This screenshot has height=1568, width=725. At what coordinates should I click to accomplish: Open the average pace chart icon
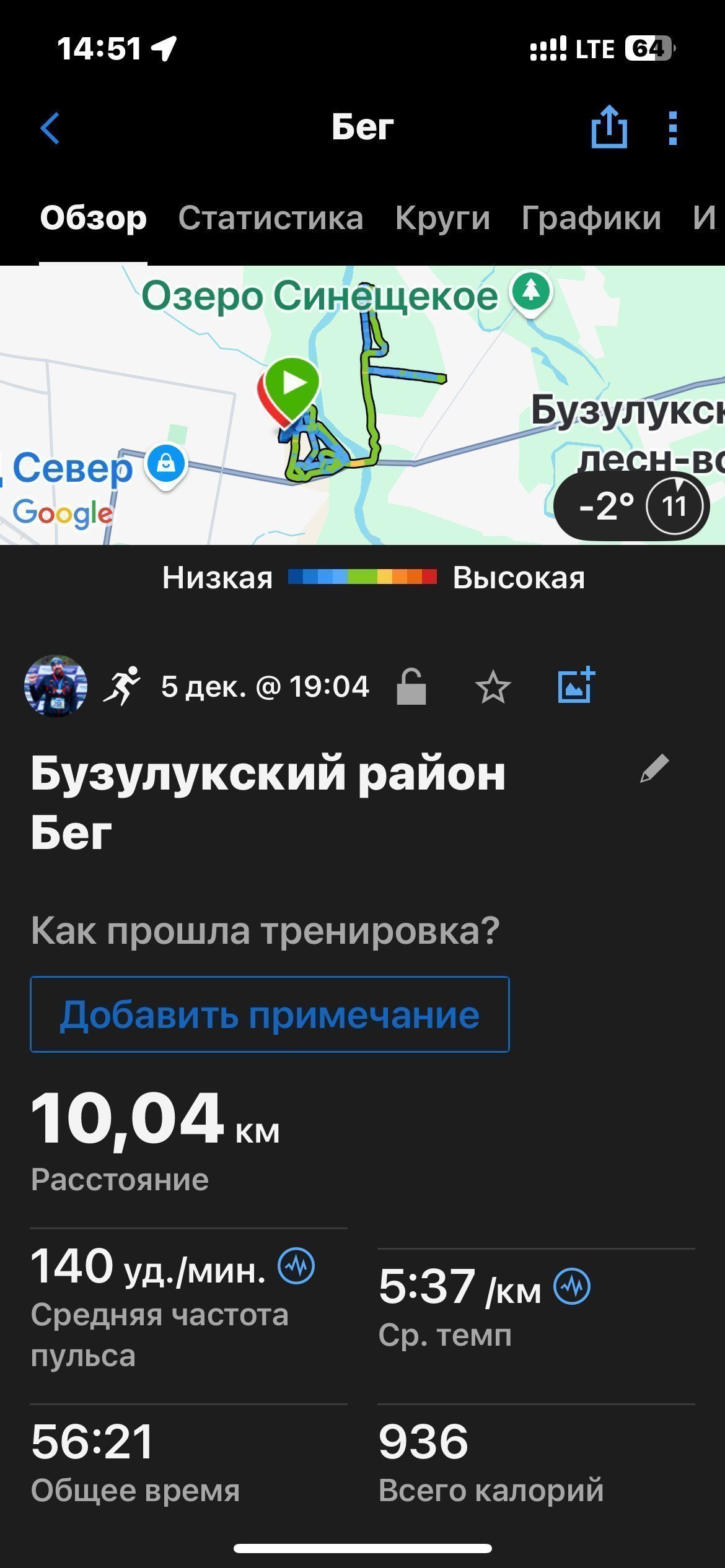[x=572, y=1286]
